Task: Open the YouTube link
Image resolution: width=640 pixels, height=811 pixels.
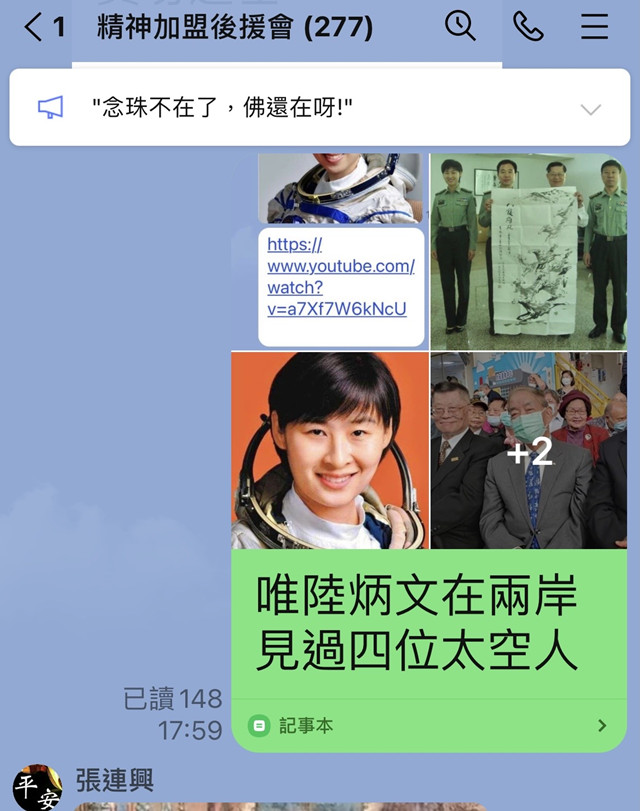Action: tap(340, 277)
